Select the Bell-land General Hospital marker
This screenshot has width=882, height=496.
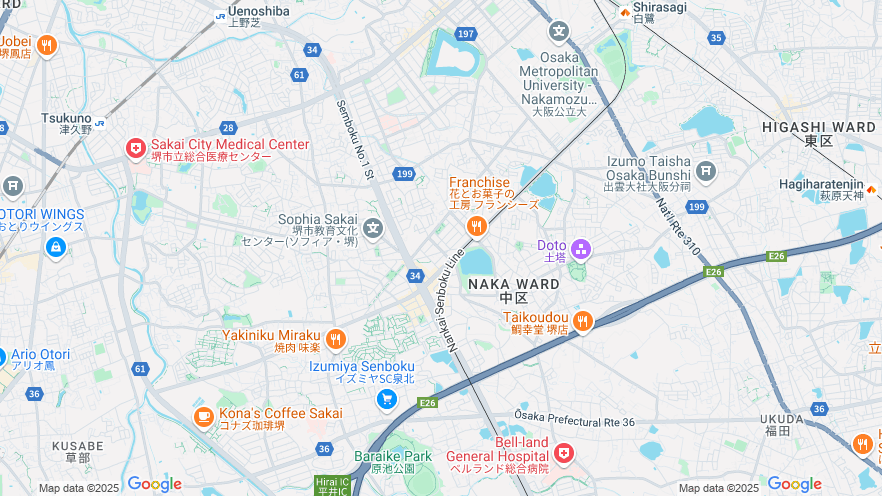click(x=564, y=455)
